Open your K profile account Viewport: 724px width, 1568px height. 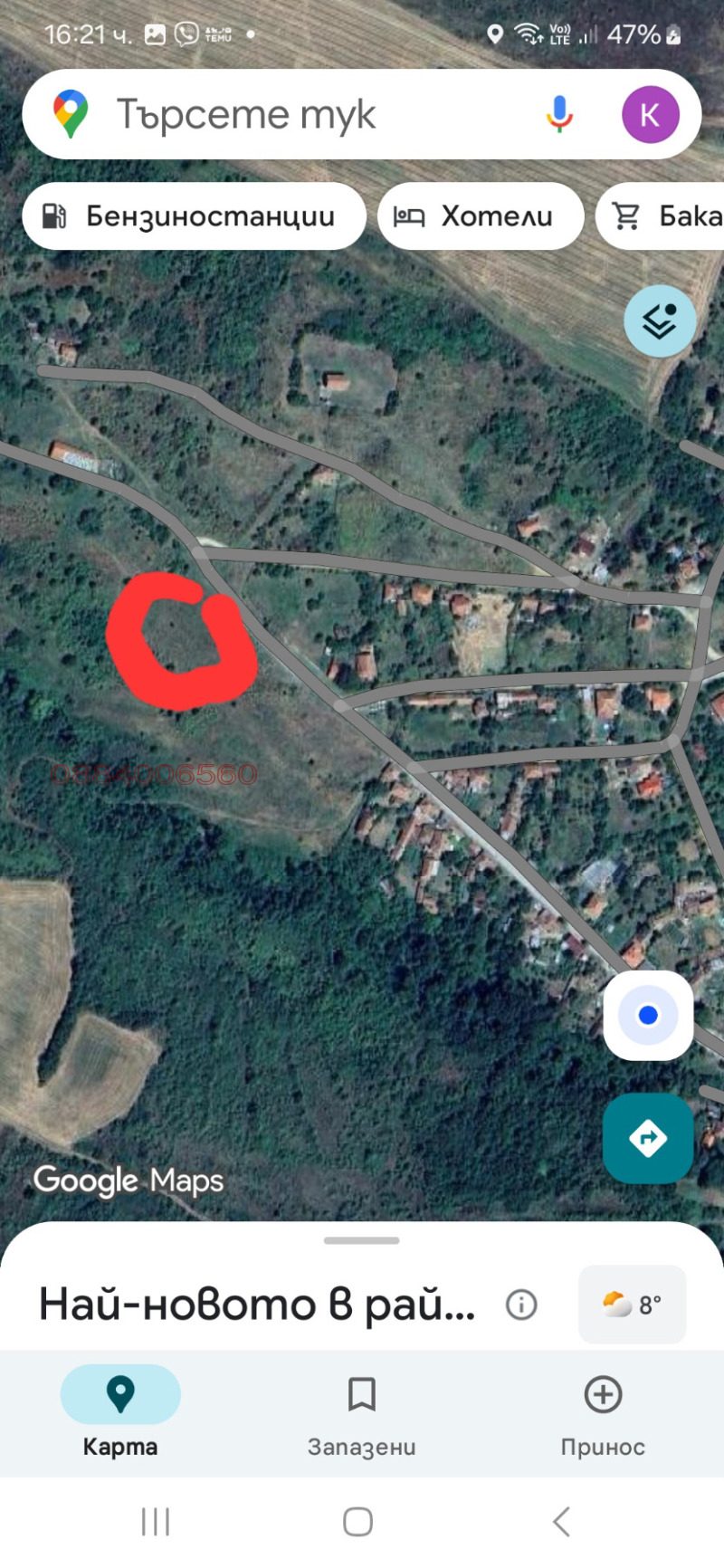[x=648, y=113]
